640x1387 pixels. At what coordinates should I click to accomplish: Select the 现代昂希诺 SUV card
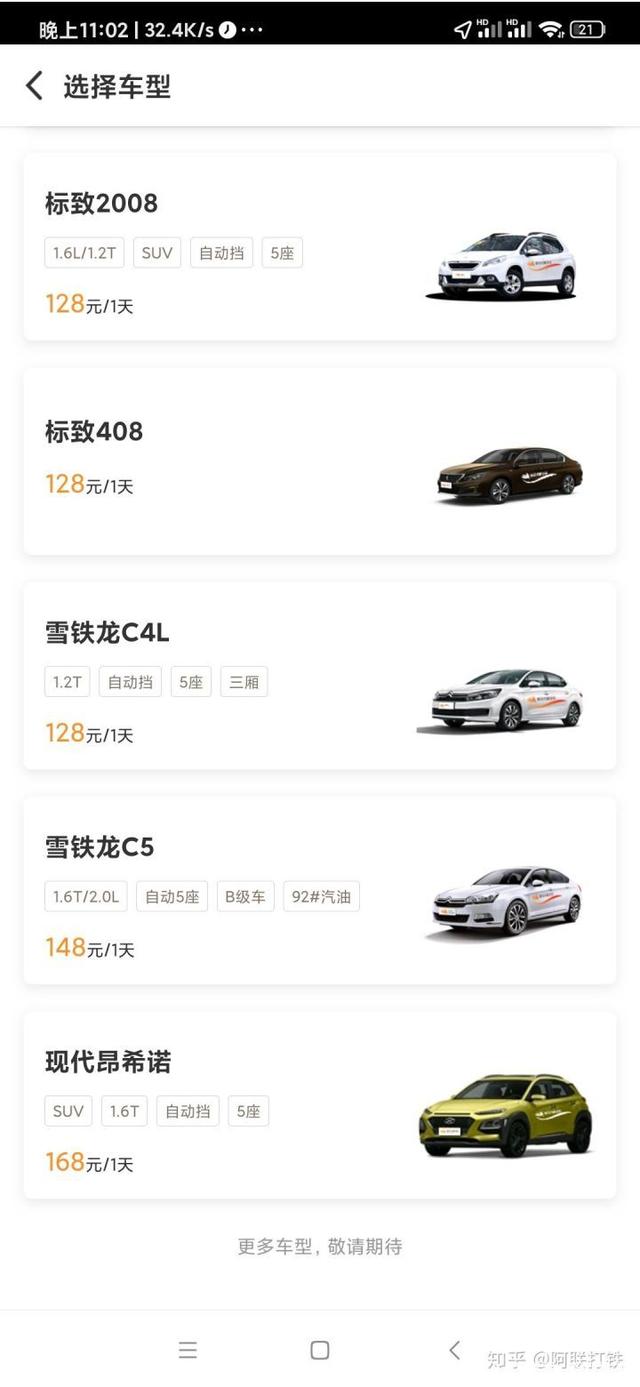[319, 1105]
